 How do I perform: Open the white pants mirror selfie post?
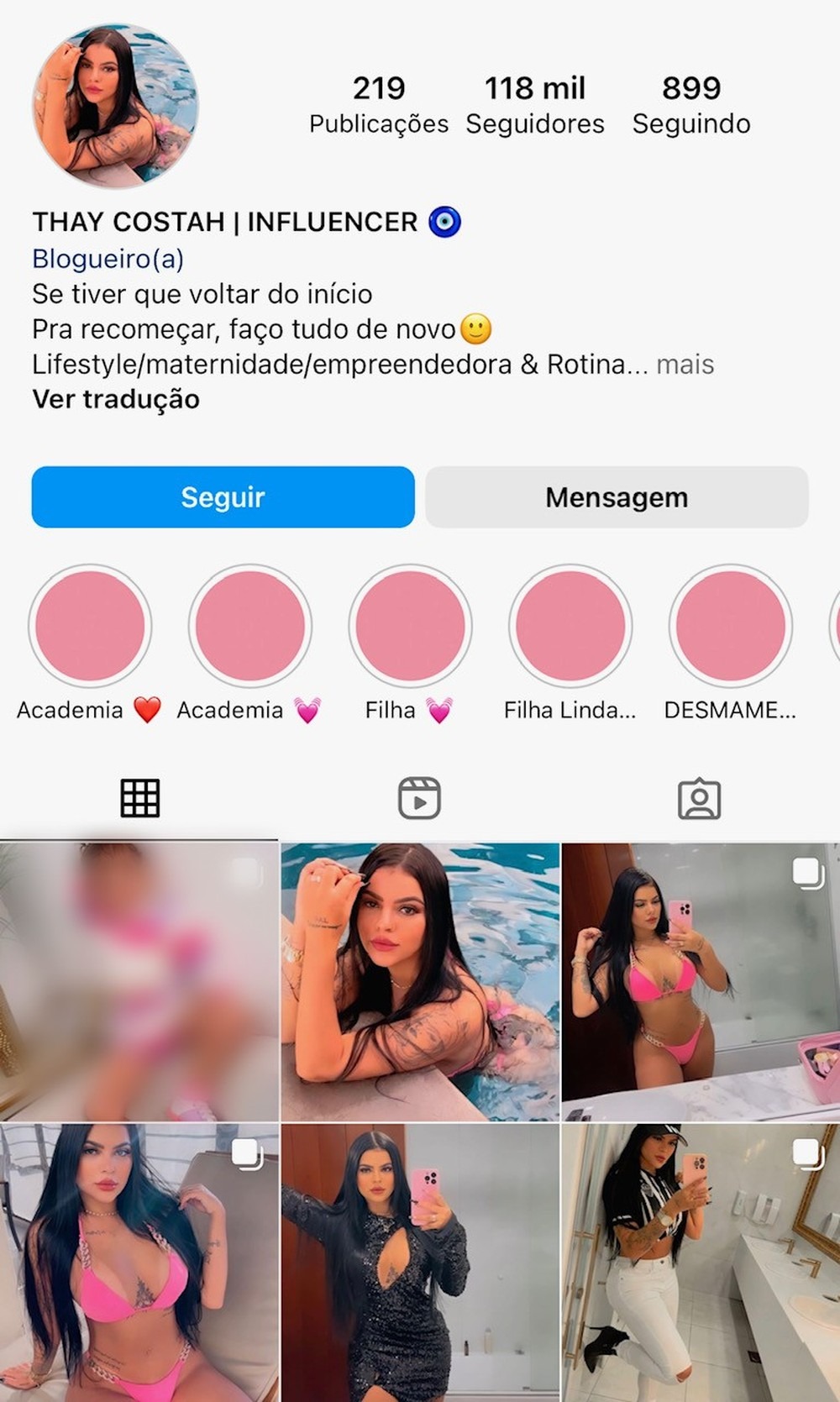coord(701,1263)
